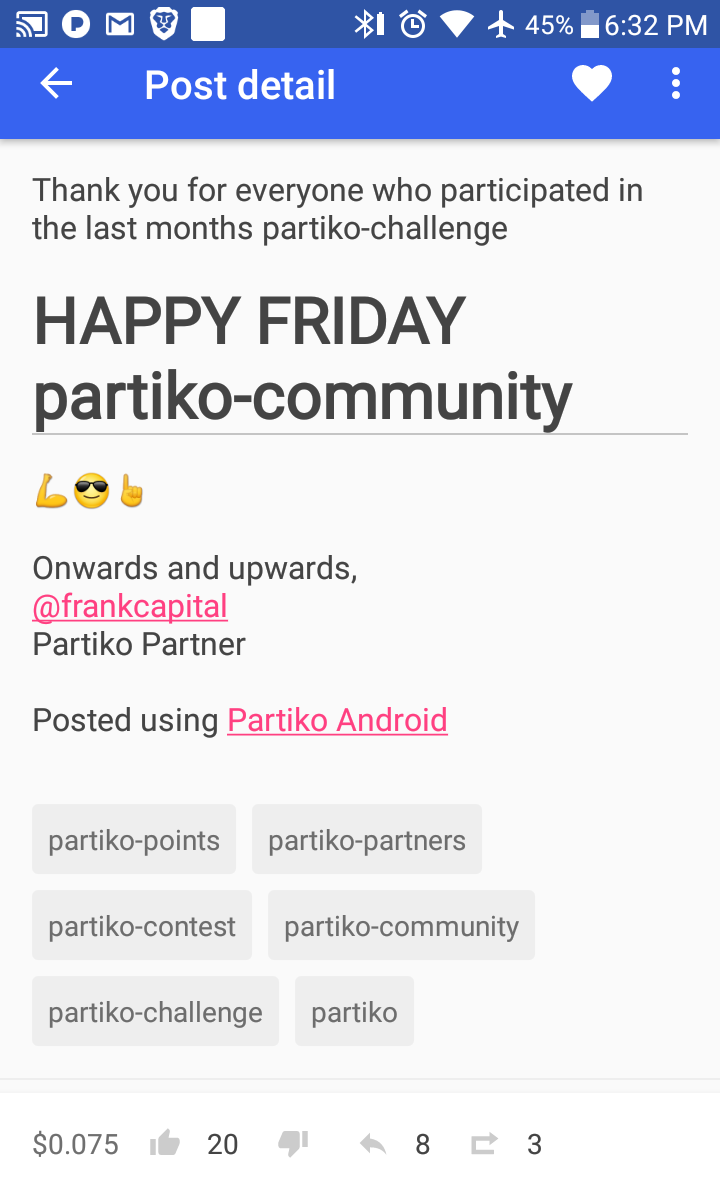Select the partiko-partners tag
The width and height of the screenshot is (720, 1193).
[367, 840]
